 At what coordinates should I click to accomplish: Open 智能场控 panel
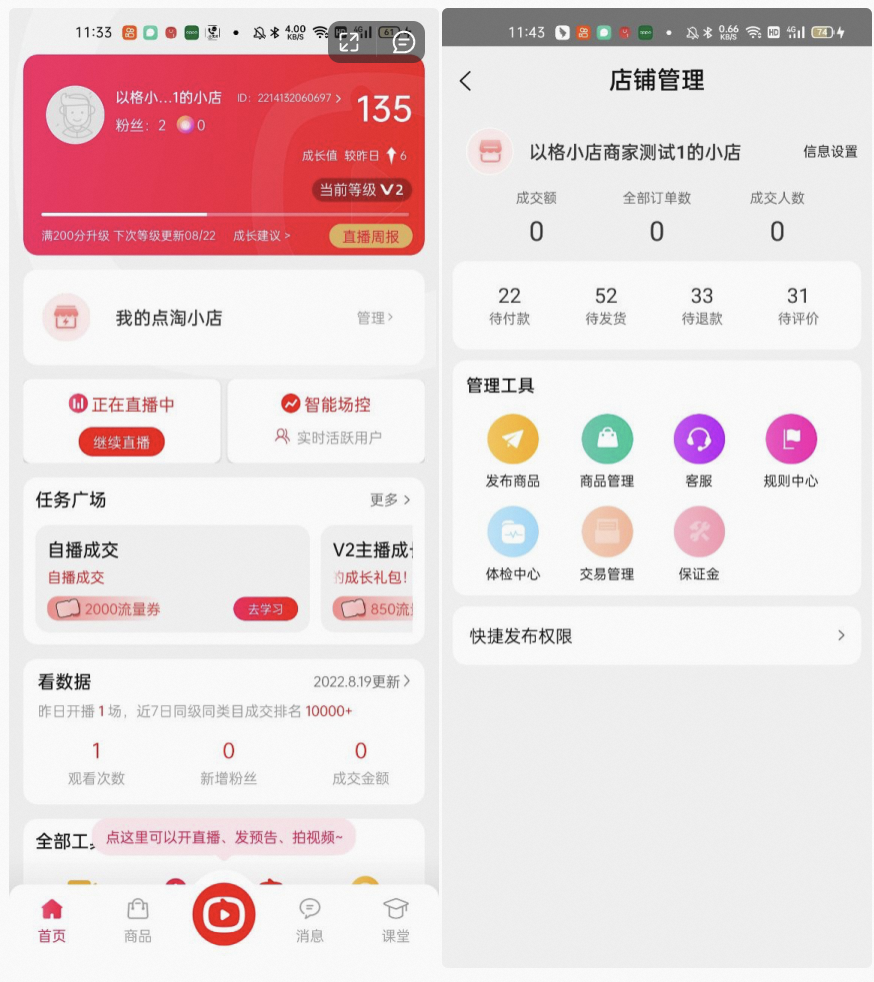[x=326, y=405]
